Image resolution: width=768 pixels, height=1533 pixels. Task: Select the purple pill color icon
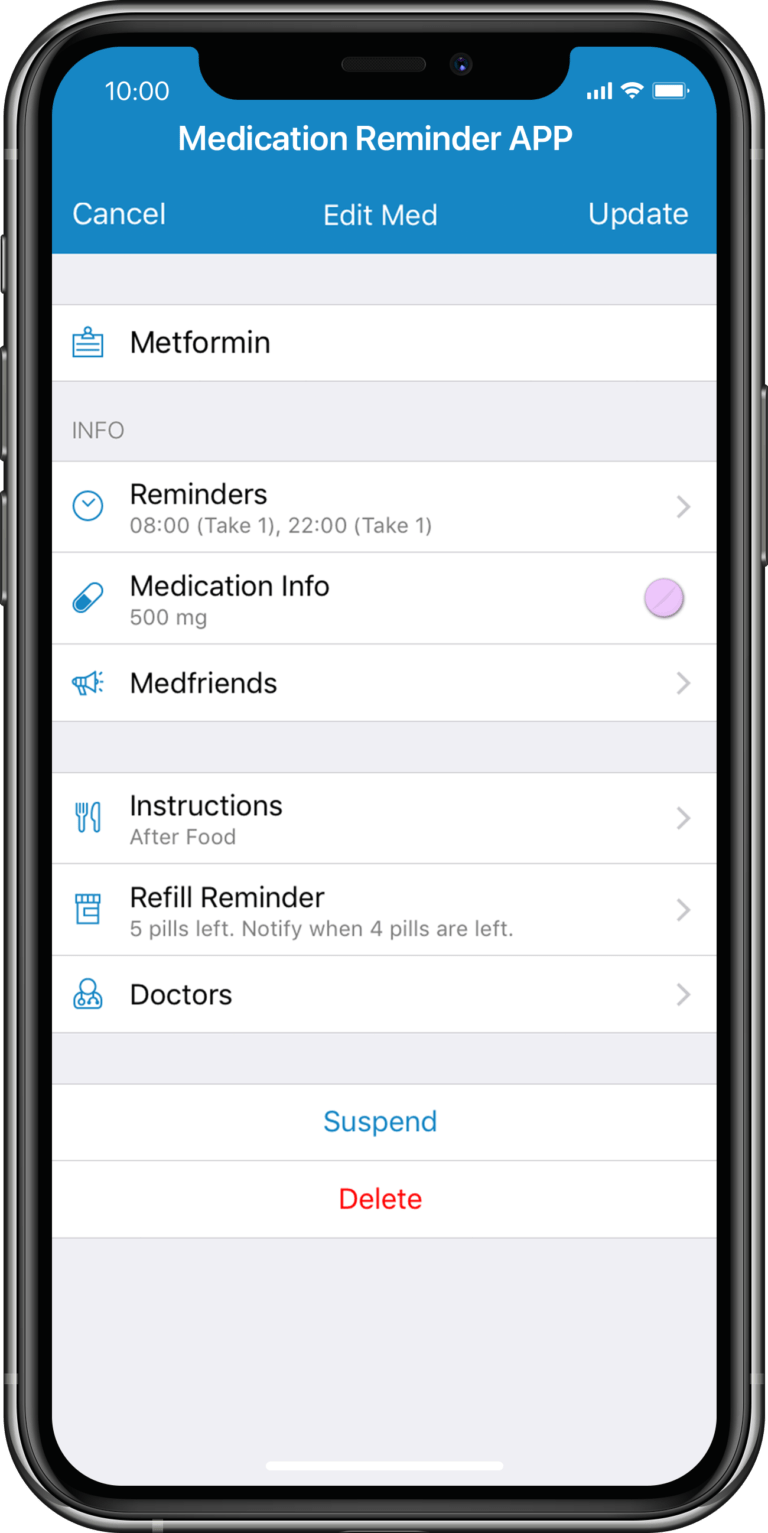point(664,599)
